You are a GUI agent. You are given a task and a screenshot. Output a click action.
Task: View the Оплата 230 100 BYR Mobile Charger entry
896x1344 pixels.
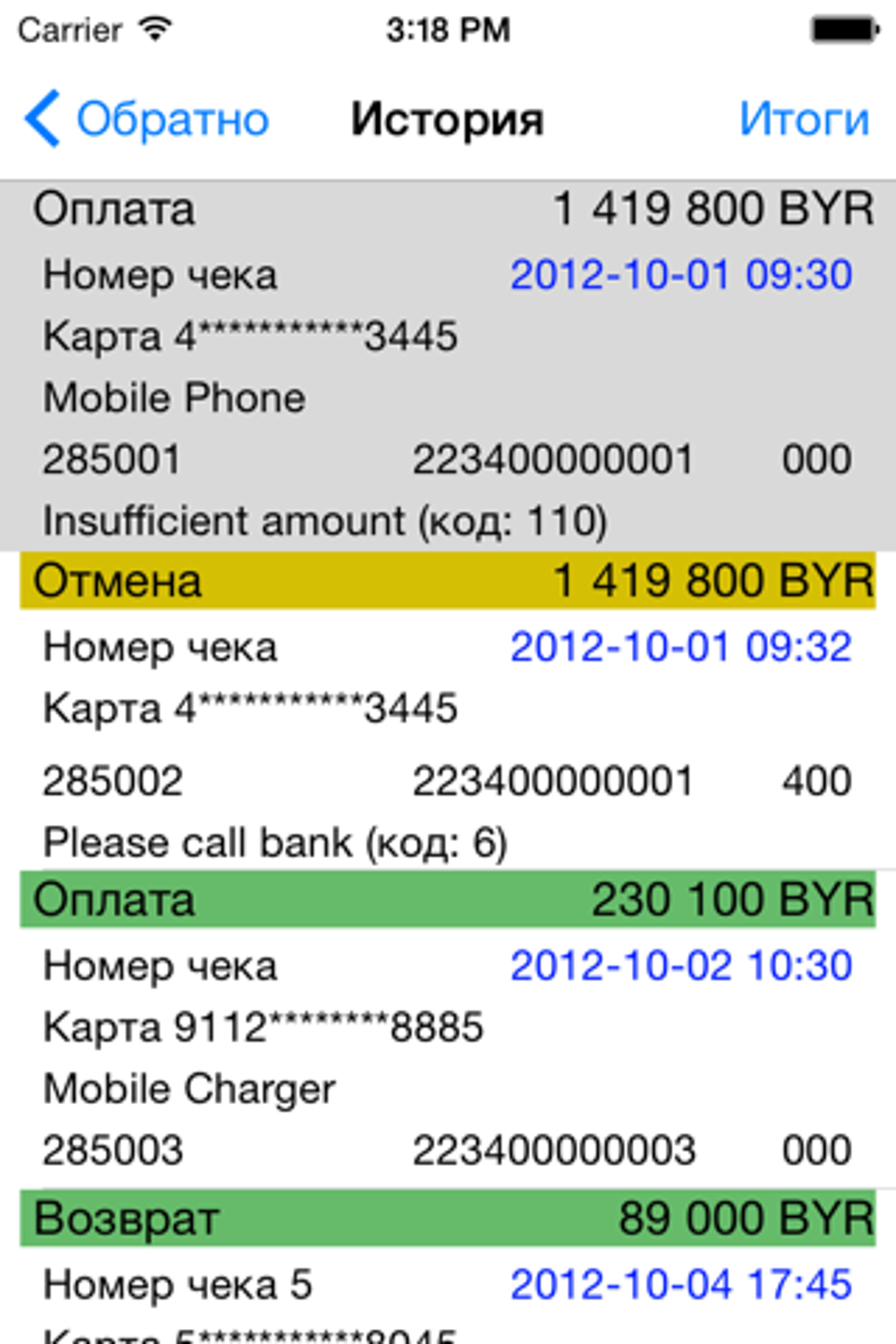point(448,1030)
